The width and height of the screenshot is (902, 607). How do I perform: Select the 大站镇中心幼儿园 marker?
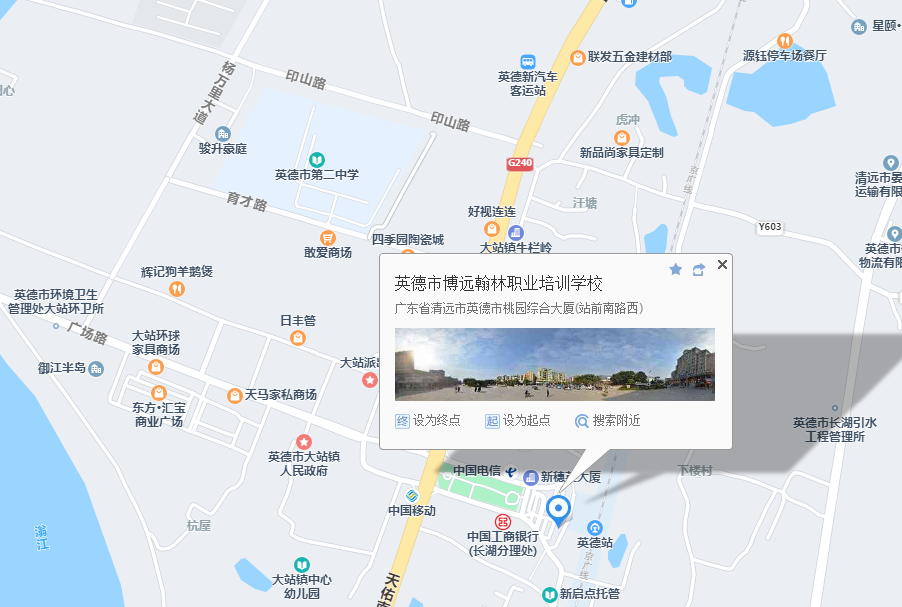(x=301, y=565)
